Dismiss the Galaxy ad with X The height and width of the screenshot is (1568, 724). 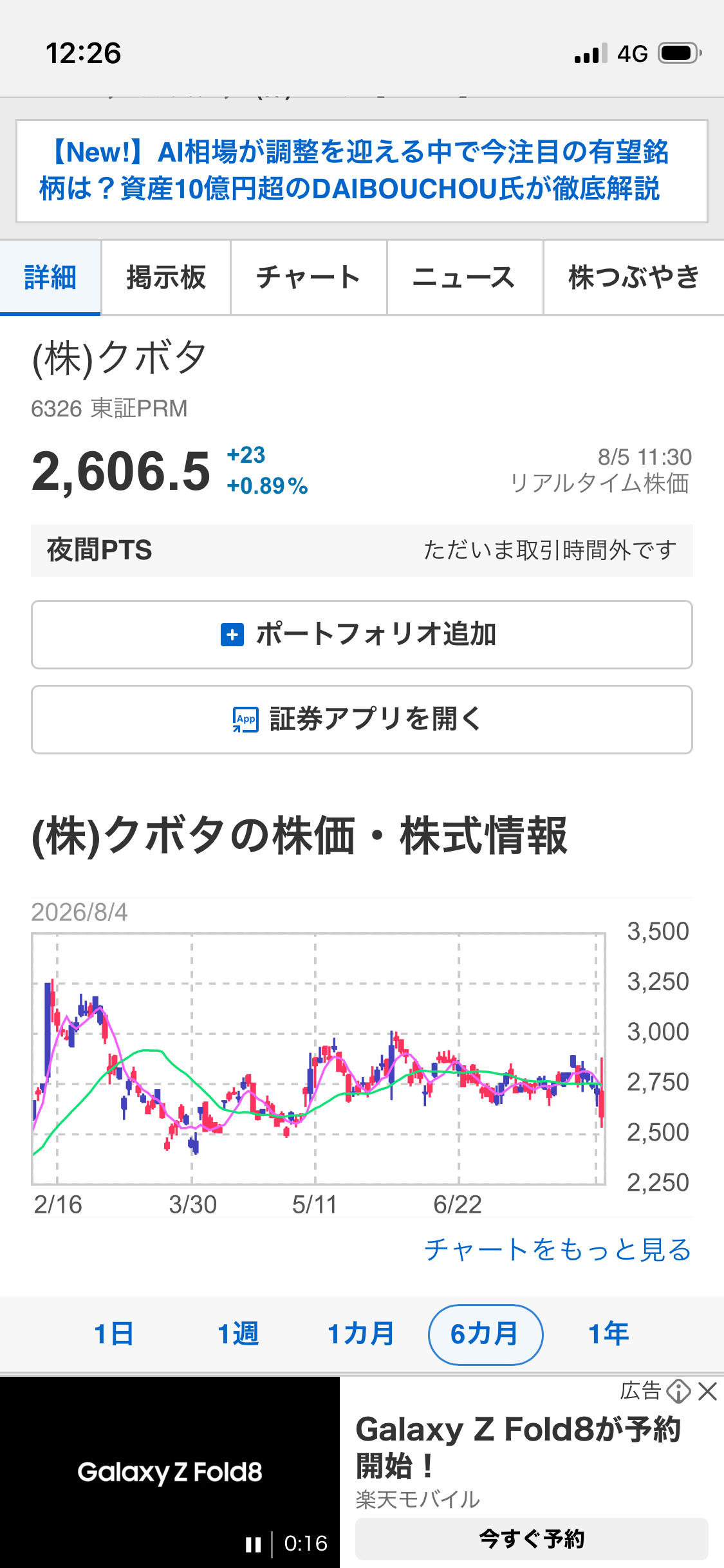point(707,1392)
